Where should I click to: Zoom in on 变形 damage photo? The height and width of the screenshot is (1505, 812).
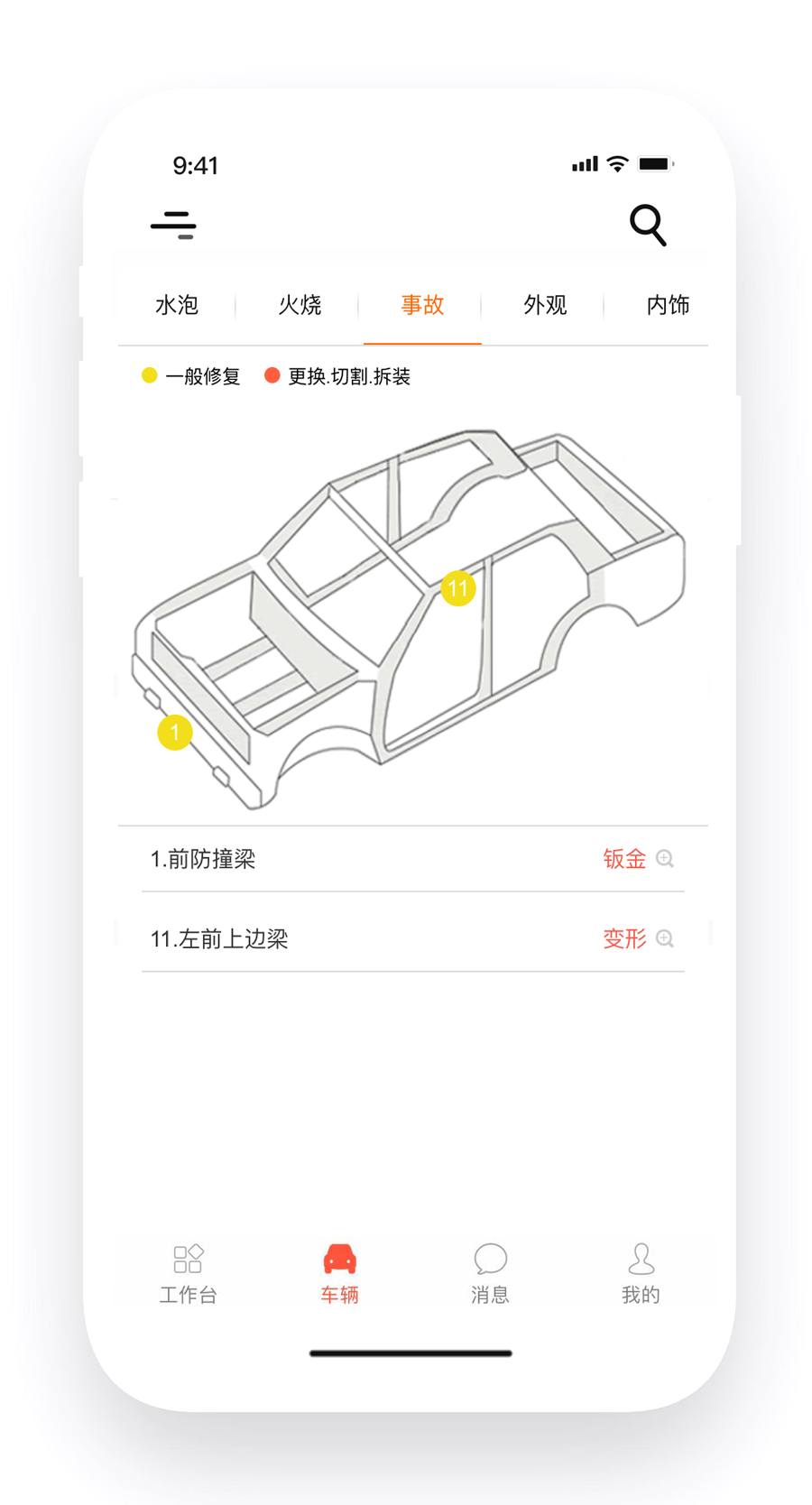click(665, 939)
